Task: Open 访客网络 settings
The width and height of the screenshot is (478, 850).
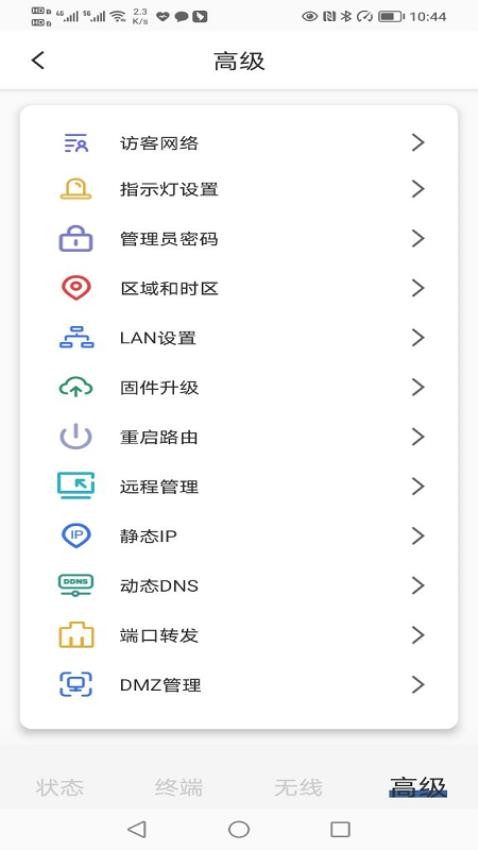Action: coord(239,143)
